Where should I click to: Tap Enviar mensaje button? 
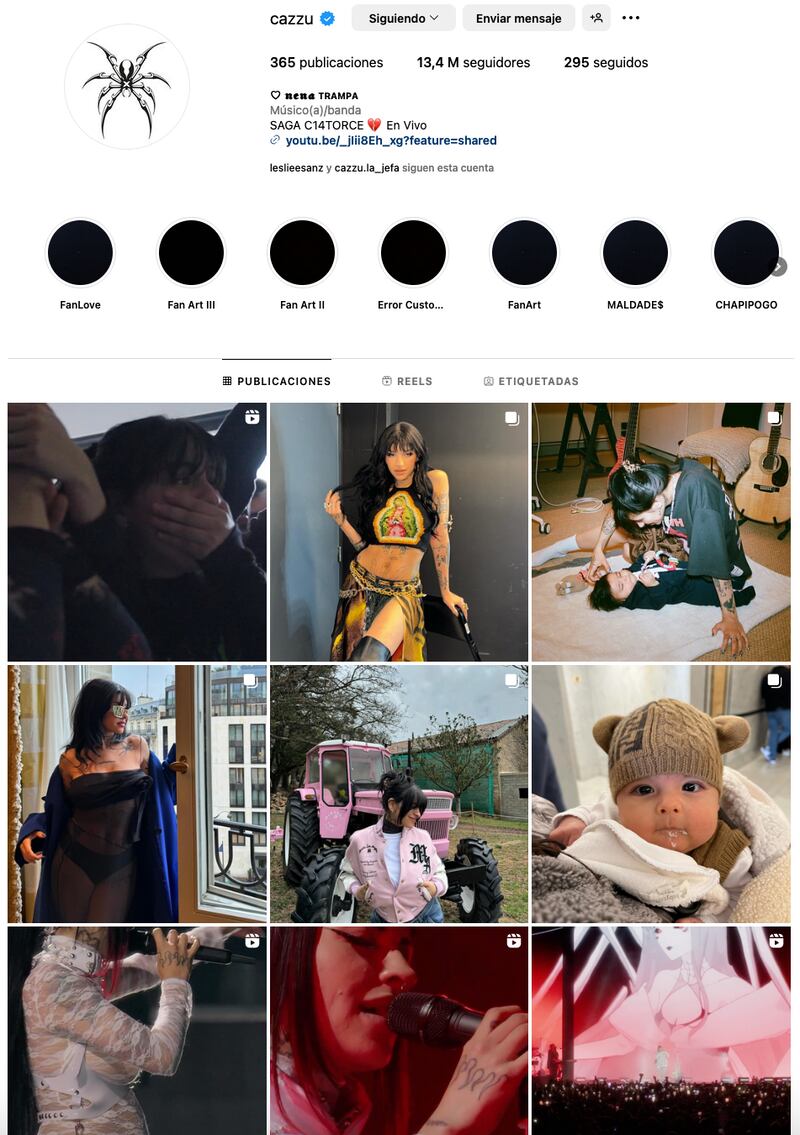[x=518, y=18]
